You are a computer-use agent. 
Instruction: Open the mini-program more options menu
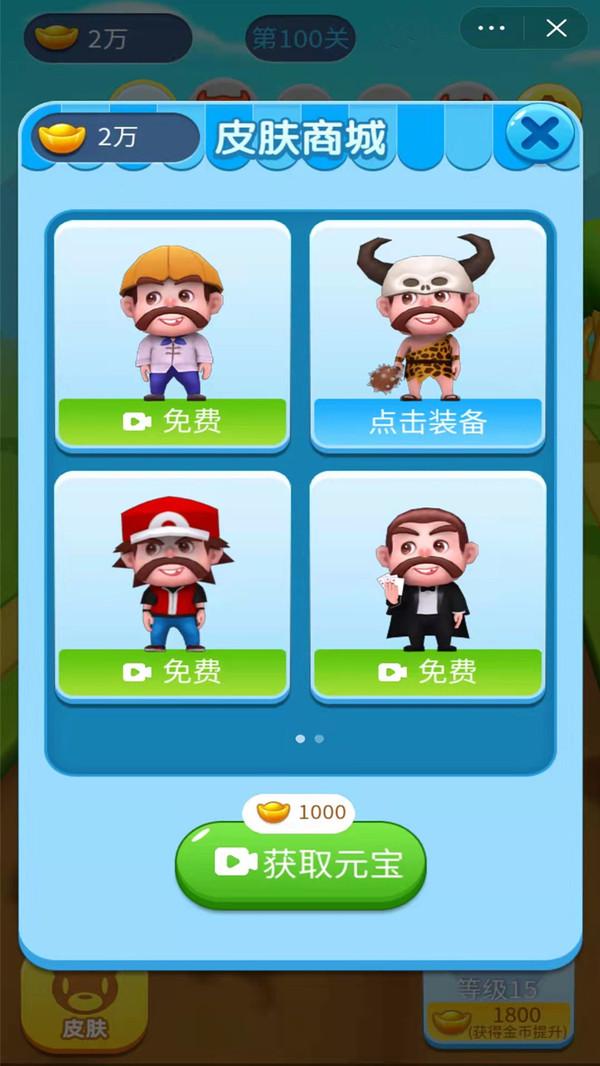[492, 29]
